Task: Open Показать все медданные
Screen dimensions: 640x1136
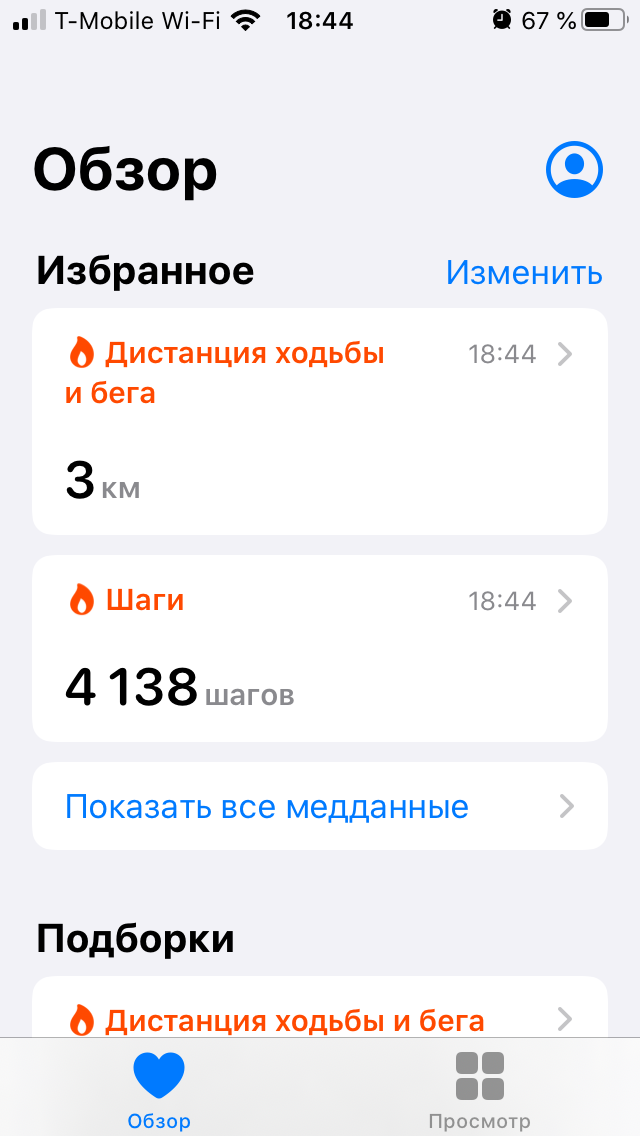Action: 319,806
